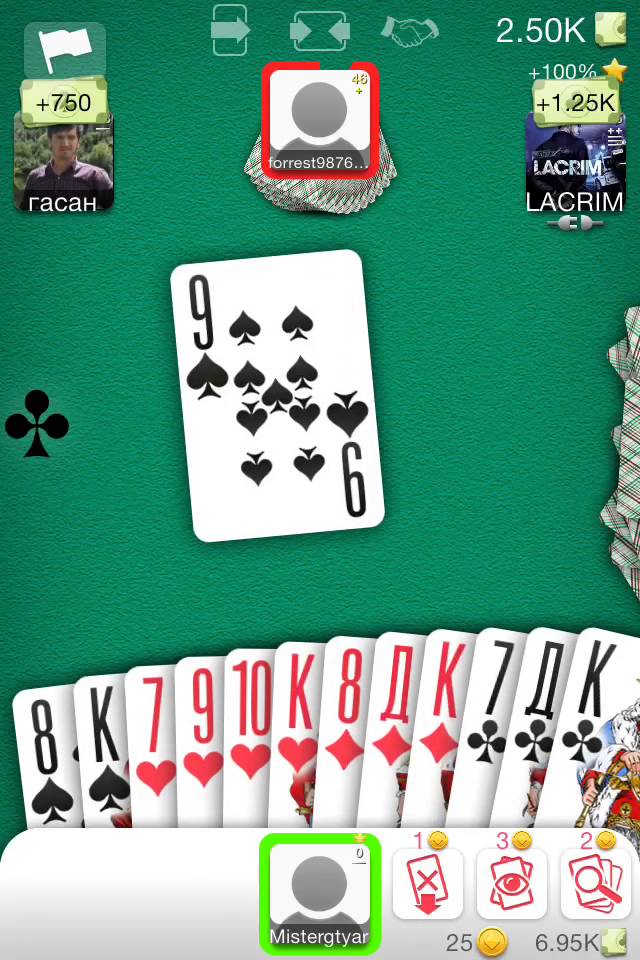Use the magnifier bonus costing 2 coins
Screen dimensions: 640x960
[x=595, y=884]
